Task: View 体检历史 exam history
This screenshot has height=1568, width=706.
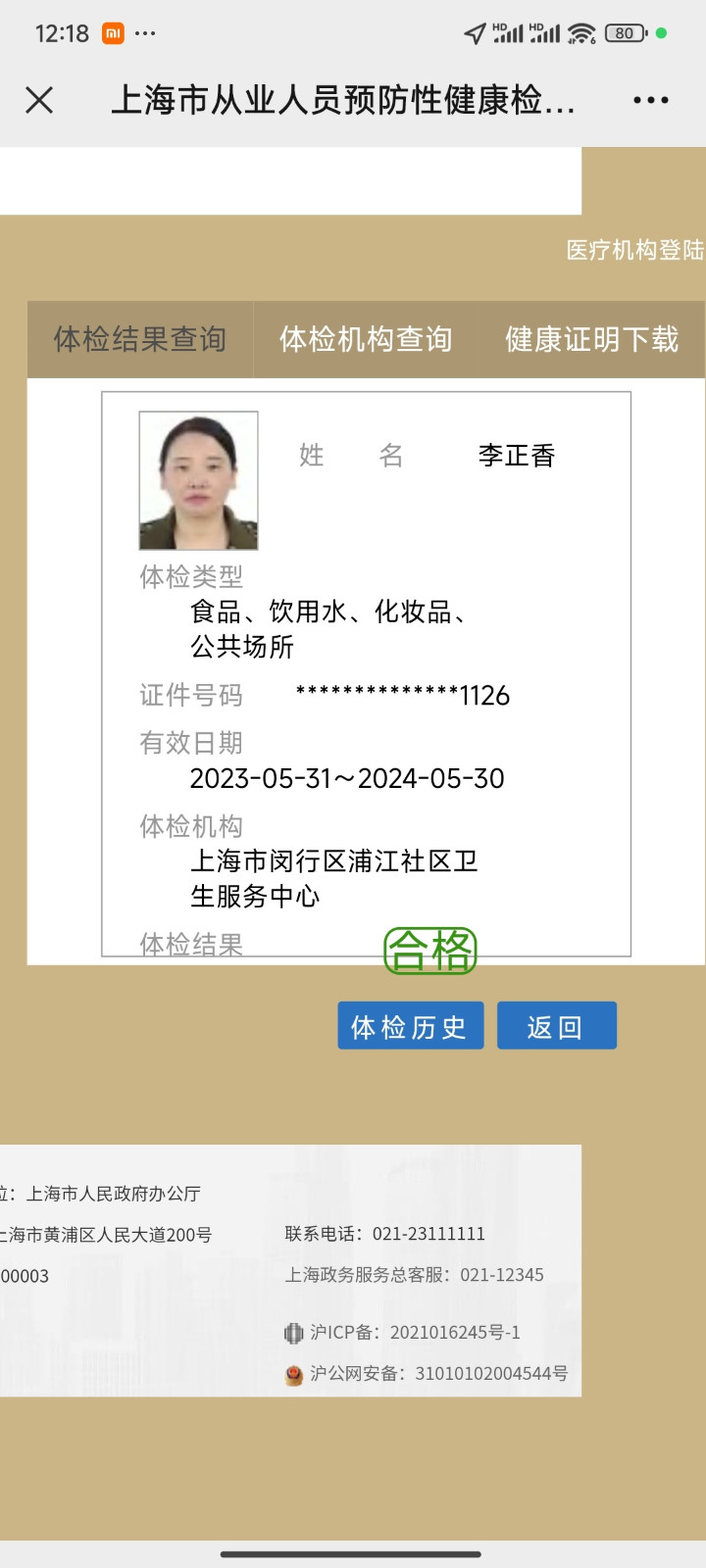Action: click(410, 1026)
